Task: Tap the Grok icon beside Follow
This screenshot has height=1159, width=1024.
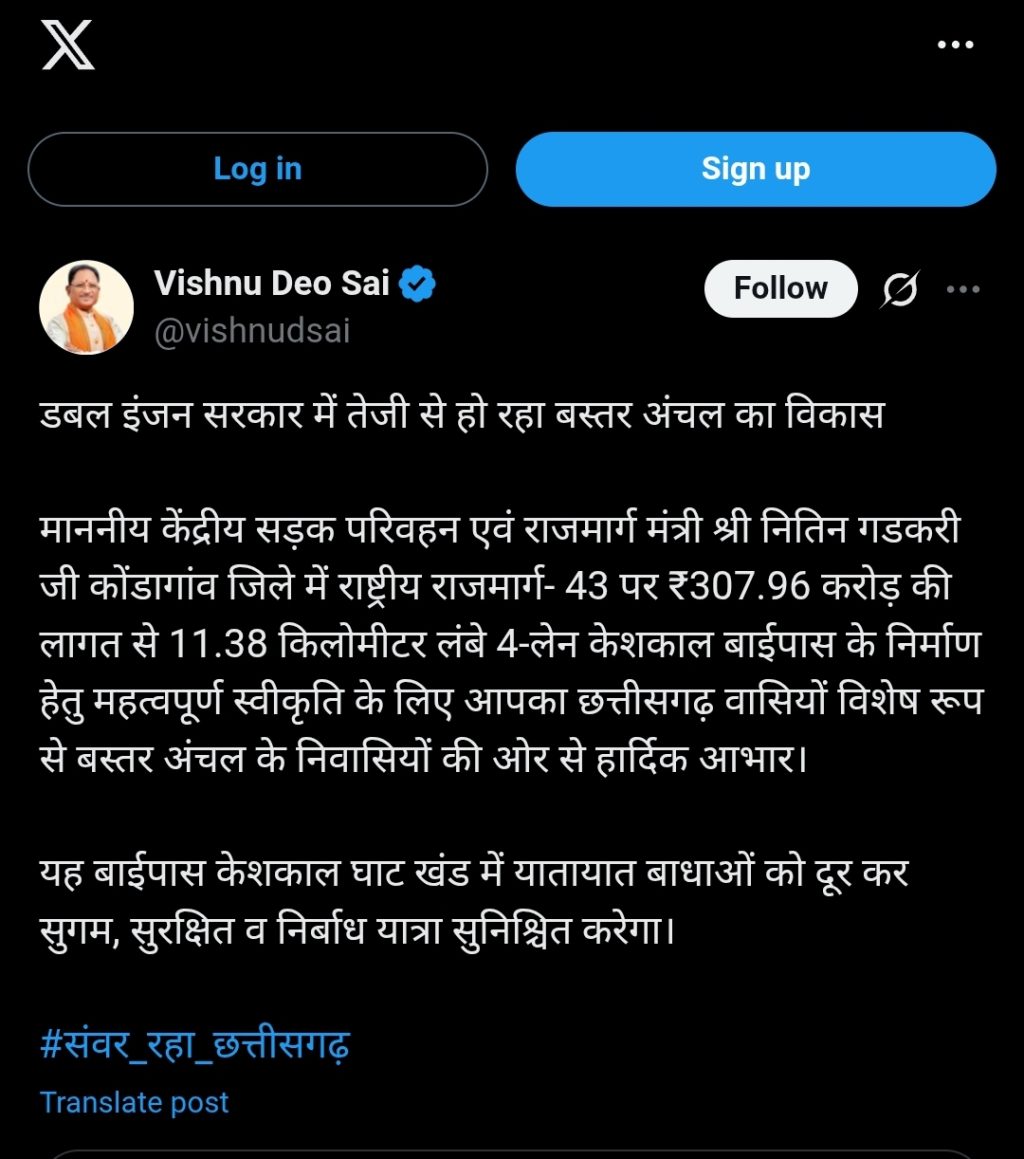Action: [x=899, y=290]
